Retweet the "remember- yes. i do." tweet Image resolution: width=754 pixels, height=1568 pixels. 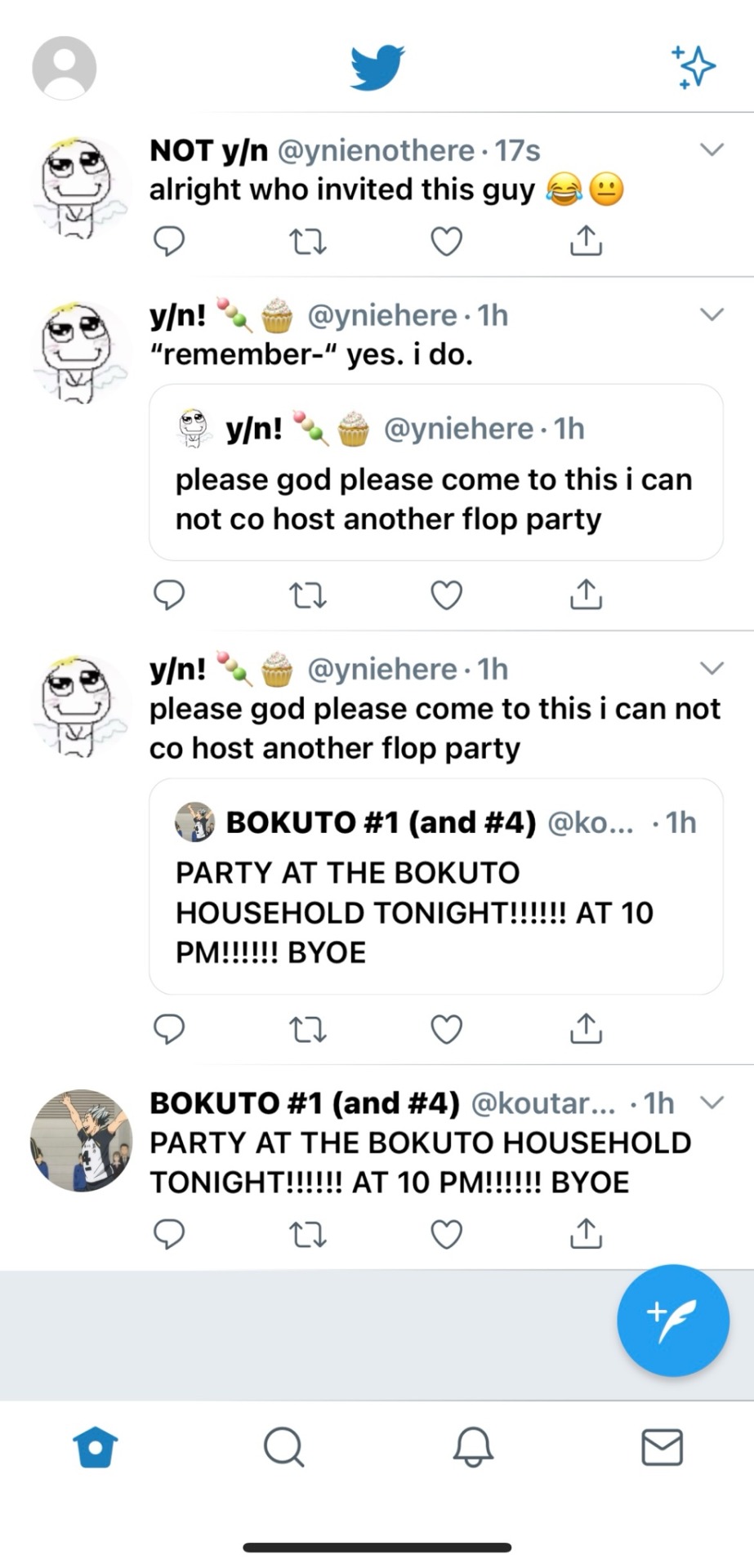coord(309,596)
